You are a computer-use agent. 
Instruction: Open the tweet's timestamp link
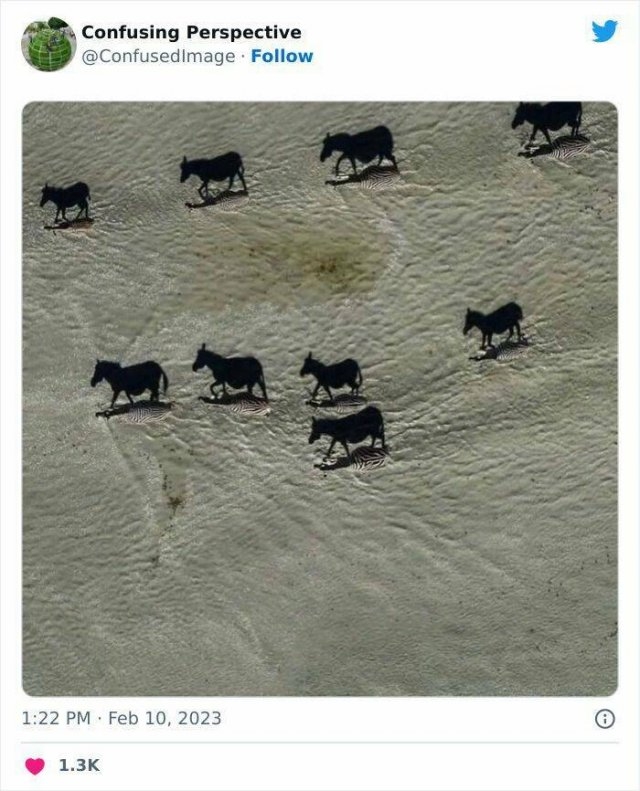tap(121, 718)
